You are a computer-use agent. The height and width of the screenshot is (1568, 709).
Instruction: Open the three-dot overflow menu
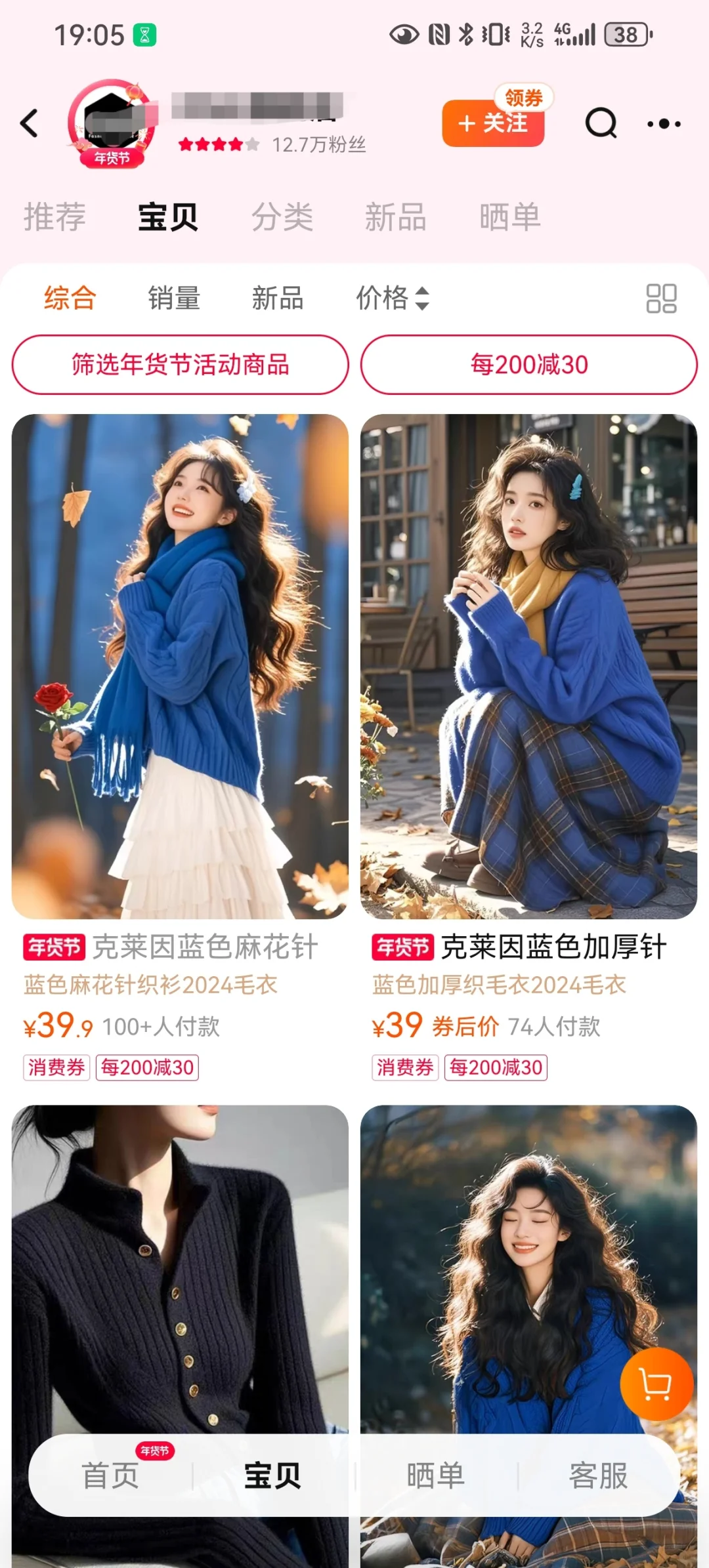tap(664, 123)
